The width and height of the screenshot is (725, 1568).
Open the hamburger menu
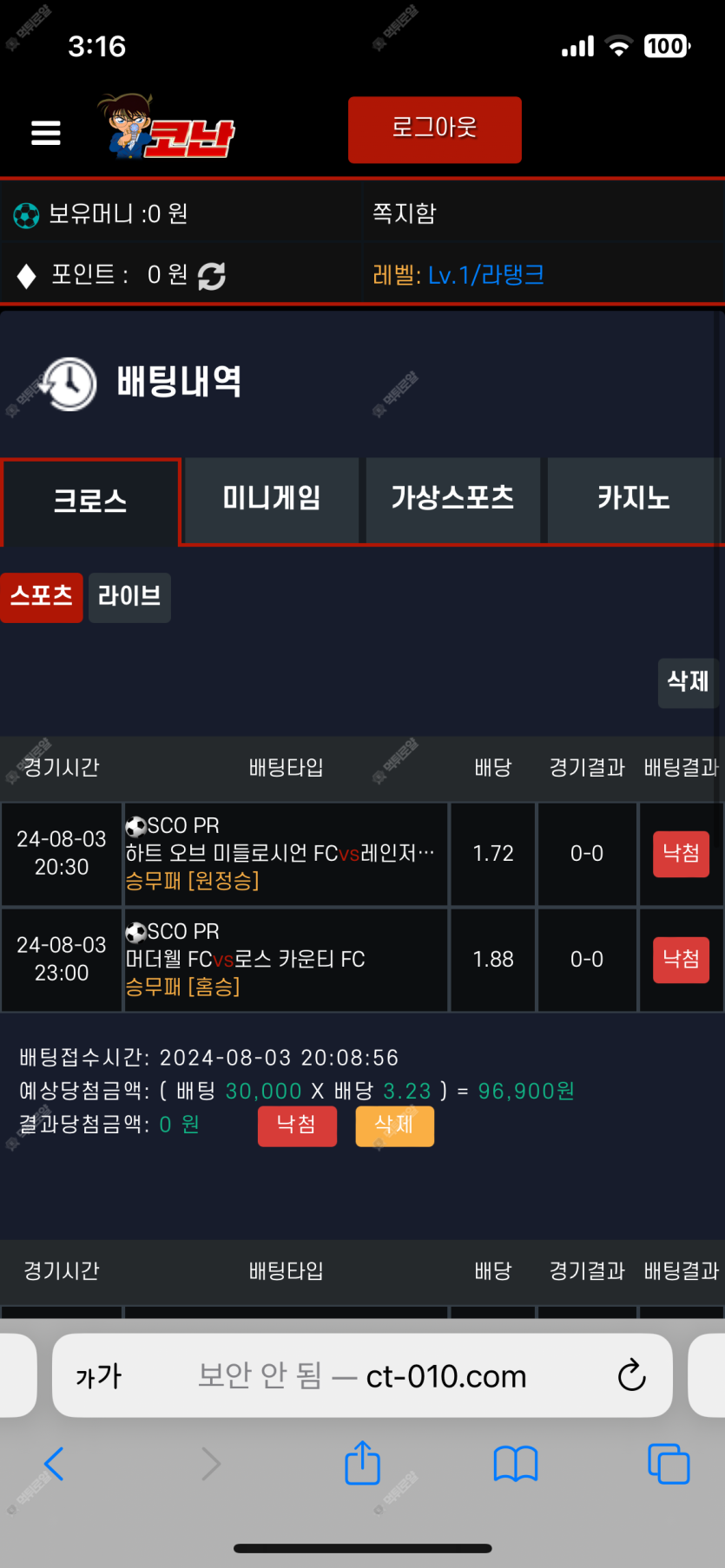pos(45,133)
